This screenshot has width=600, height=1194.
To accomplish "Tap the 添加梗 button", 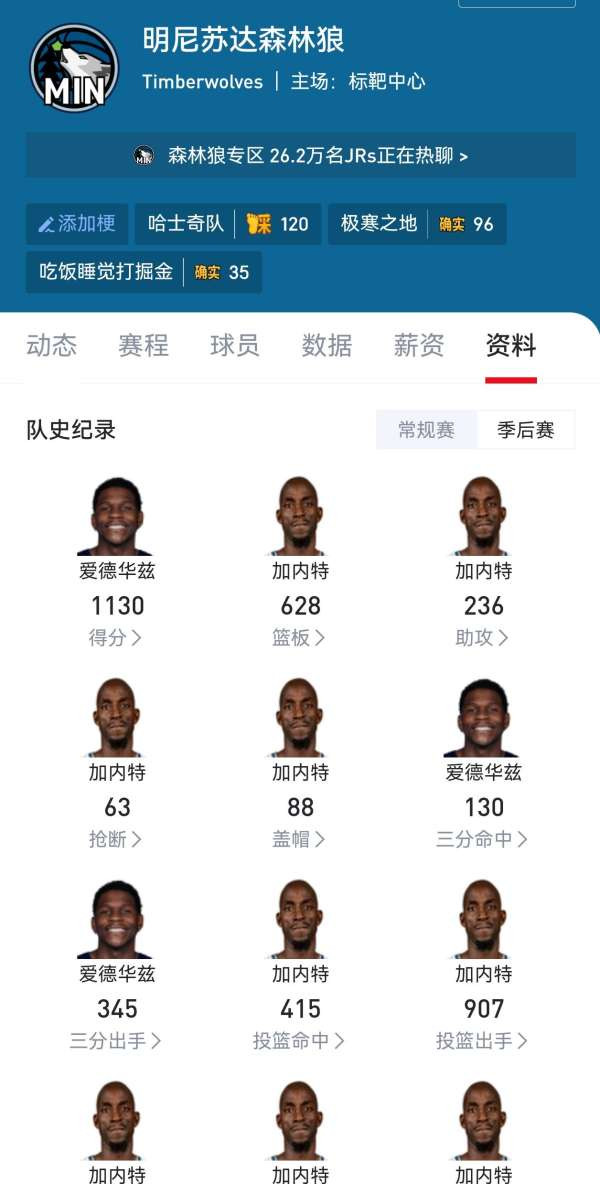I will point(78,224).
